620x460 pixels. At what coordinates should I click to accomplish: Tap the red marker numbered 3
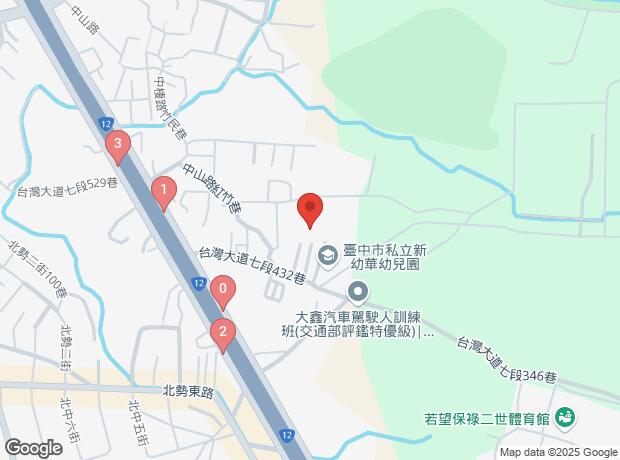(119, 148)
